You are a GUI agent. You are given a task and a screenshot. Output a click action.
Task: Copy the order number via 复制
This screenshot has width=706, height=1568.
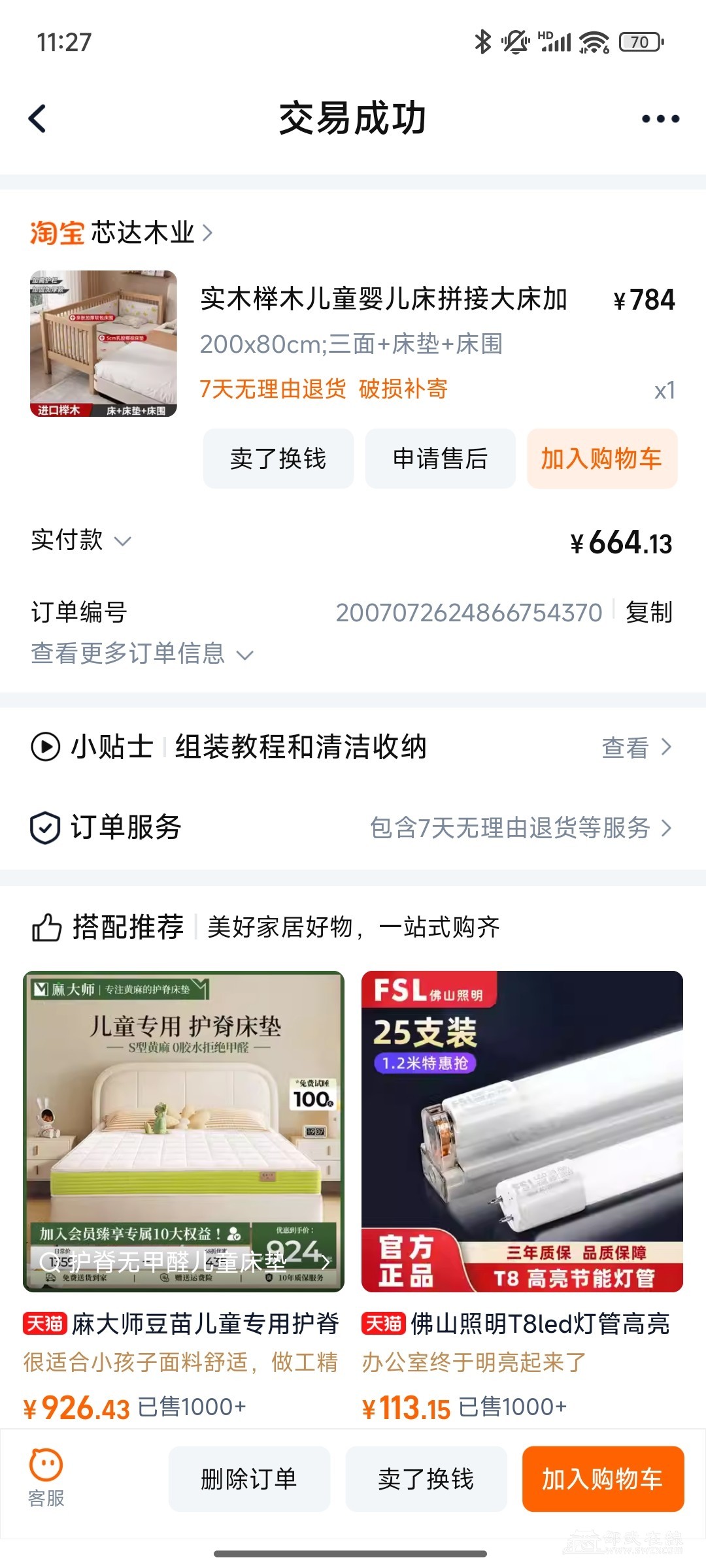648,612
